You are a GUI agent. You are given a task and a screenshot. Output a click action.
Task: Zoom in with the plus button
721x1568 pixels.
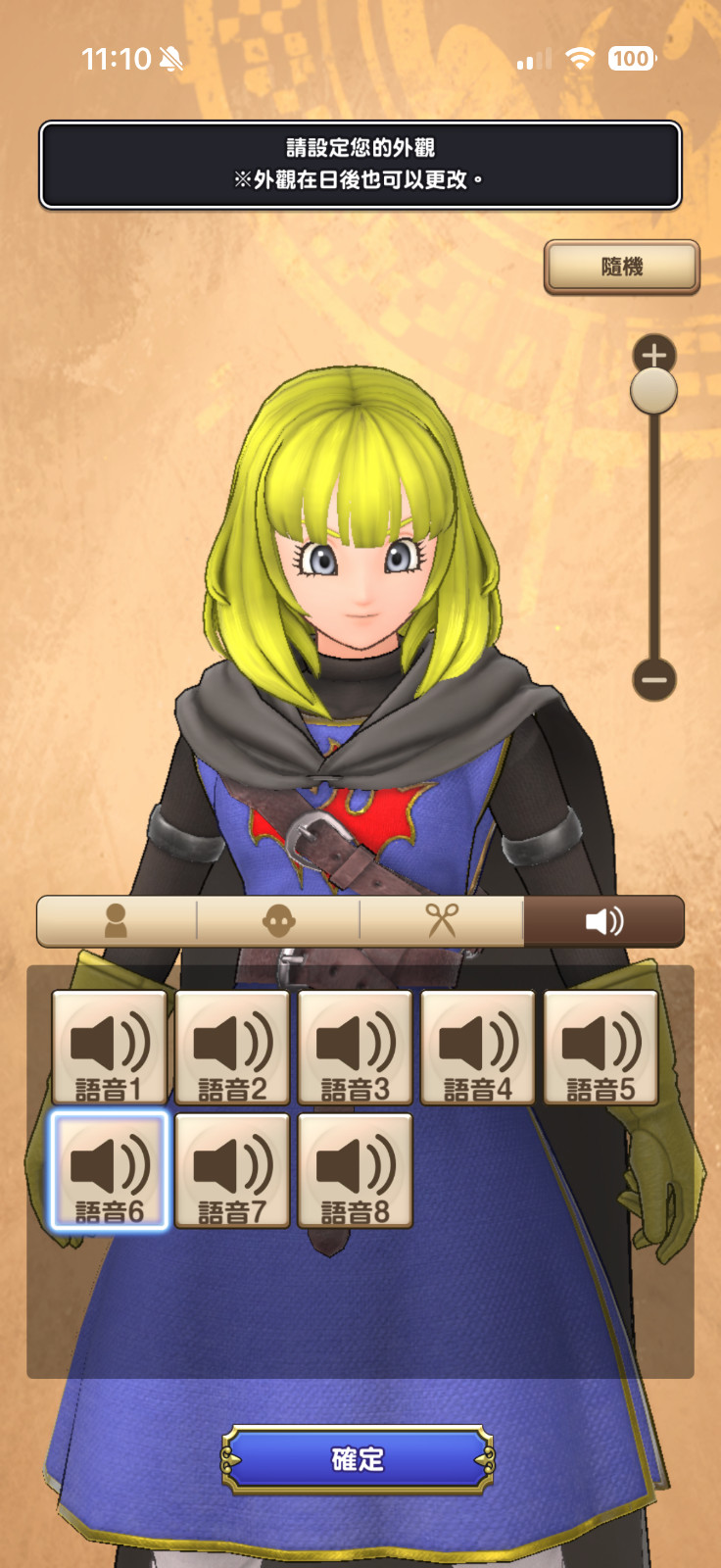coord(654,354)
